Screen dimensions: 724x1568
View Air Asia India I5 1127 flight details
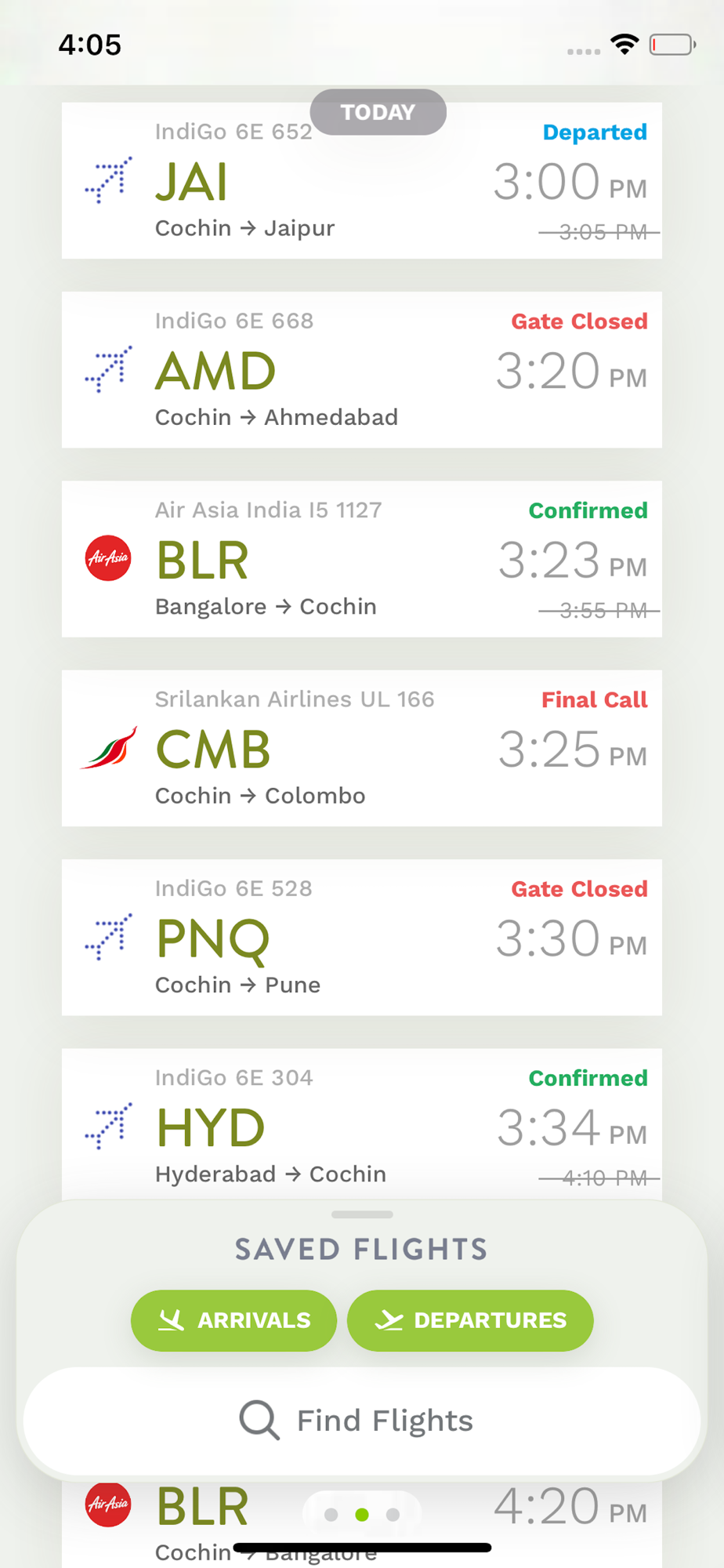[x=362, y=559]
